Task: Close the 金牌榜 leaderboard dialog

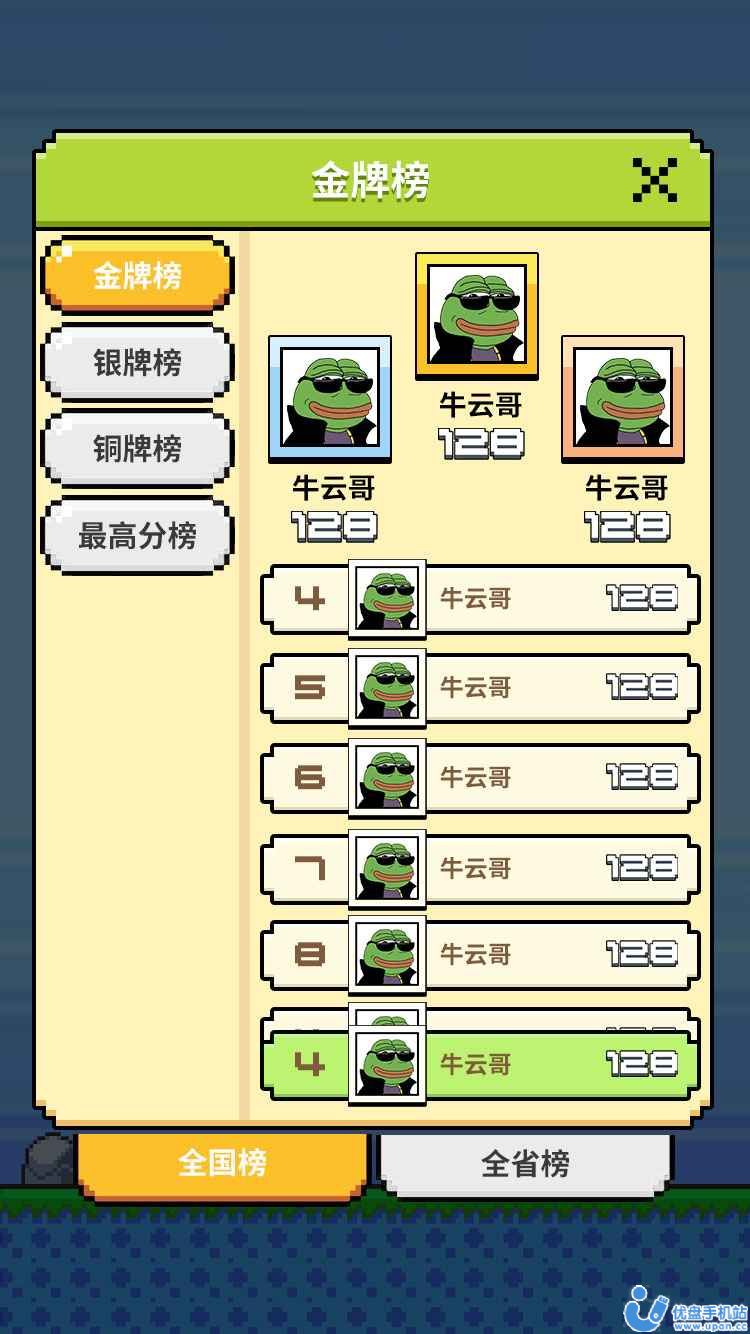Action: 655,180
